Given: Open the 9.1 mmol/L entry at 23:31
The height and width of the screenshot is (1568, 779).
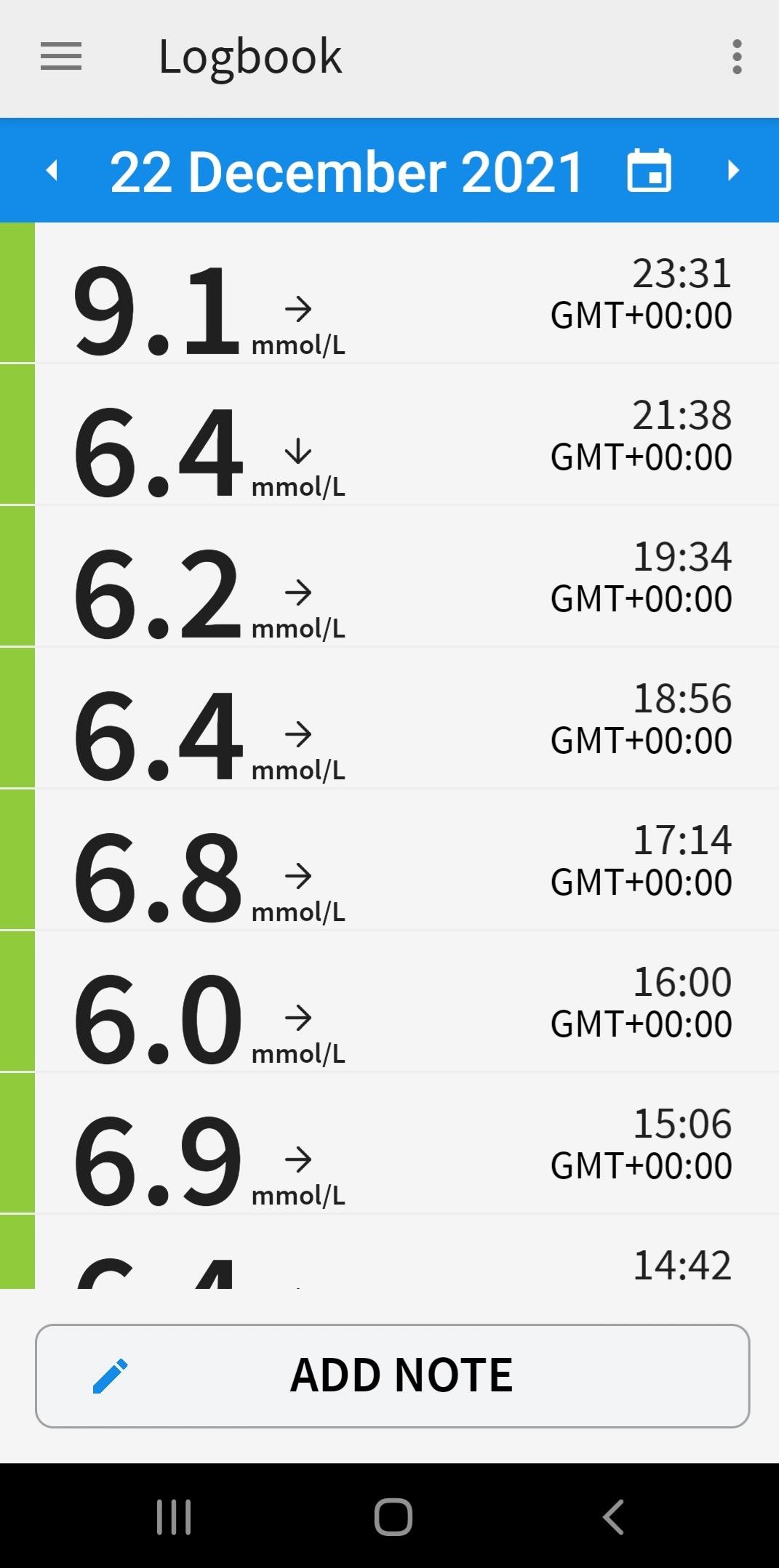Looking at the screenshot, I should pos(389,293).
